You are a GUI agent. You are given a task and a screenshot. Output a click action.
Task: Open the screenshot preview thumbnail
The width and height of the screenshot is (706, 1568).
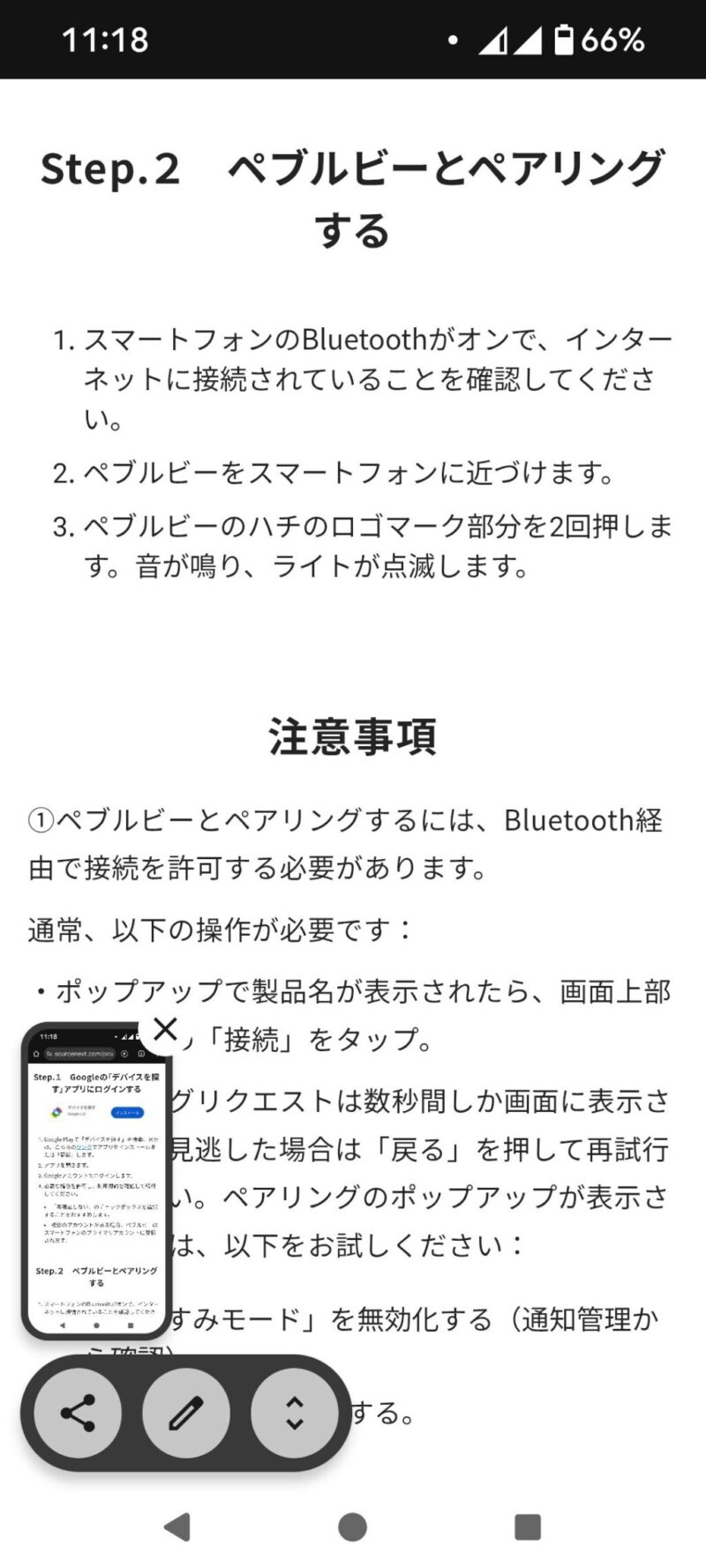(x=96, y=1181)
